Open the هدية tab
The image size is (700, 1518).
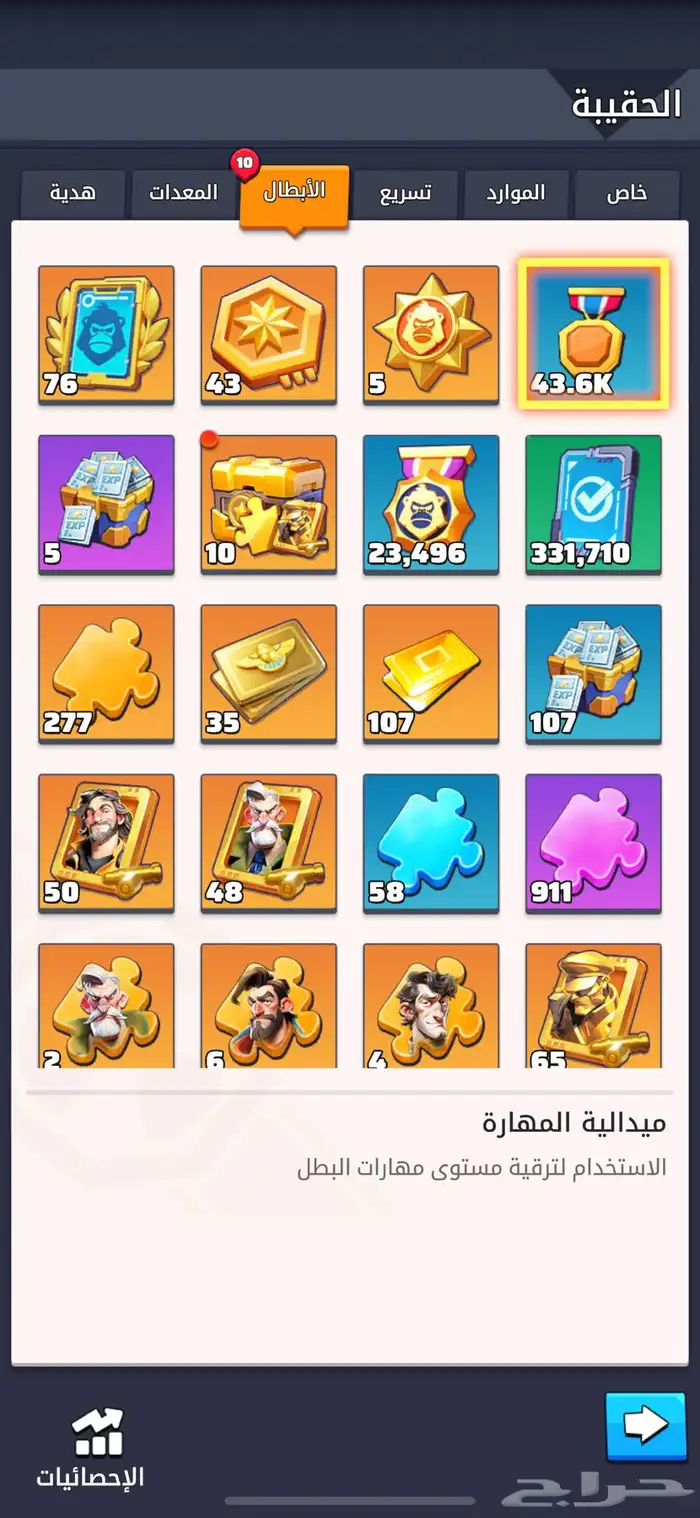pyautogui.click(x=73, y=193)
